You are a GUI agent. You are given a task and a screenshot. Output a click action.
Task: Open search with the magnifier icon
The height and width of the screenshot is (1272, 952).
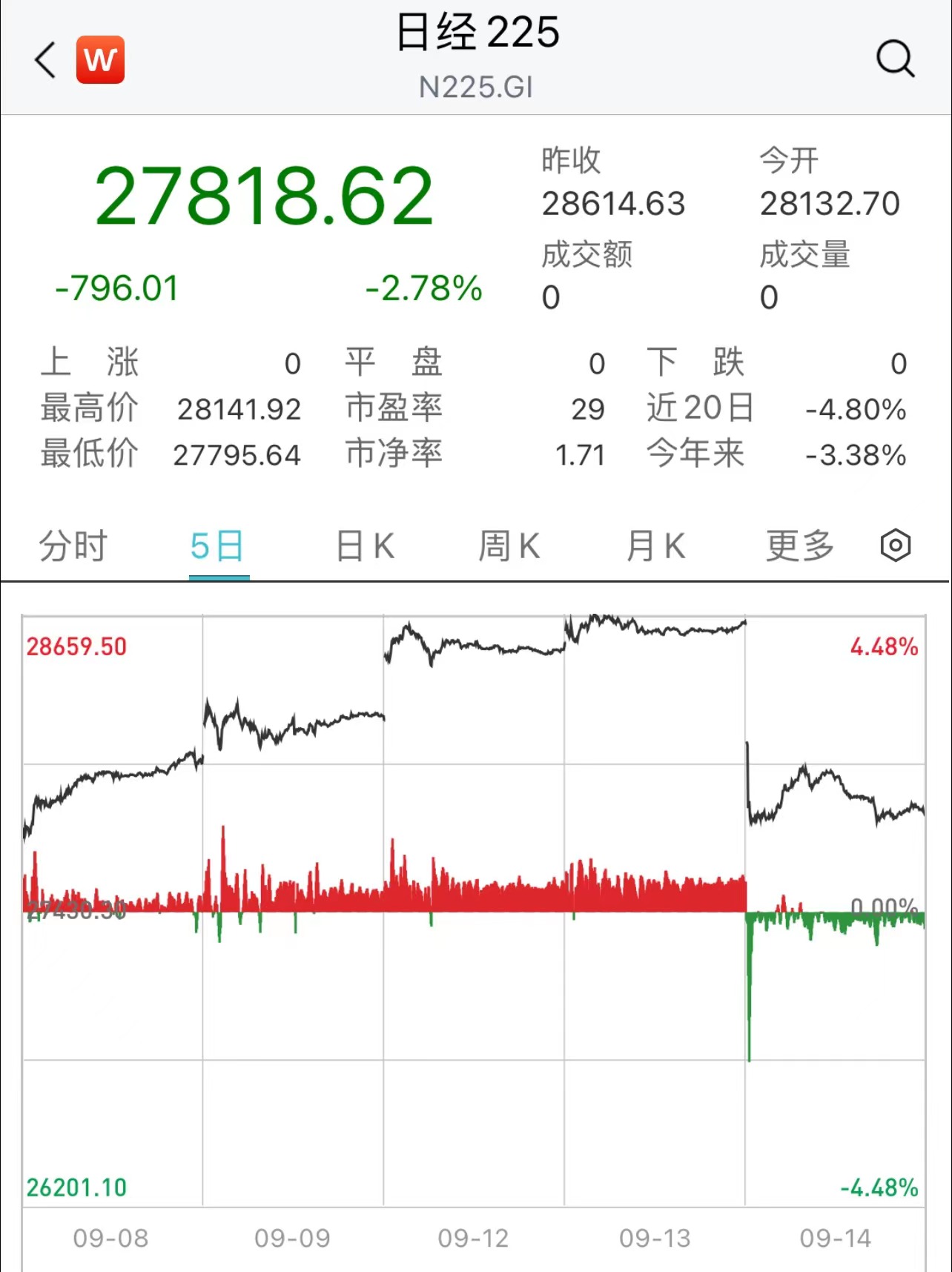895,59
